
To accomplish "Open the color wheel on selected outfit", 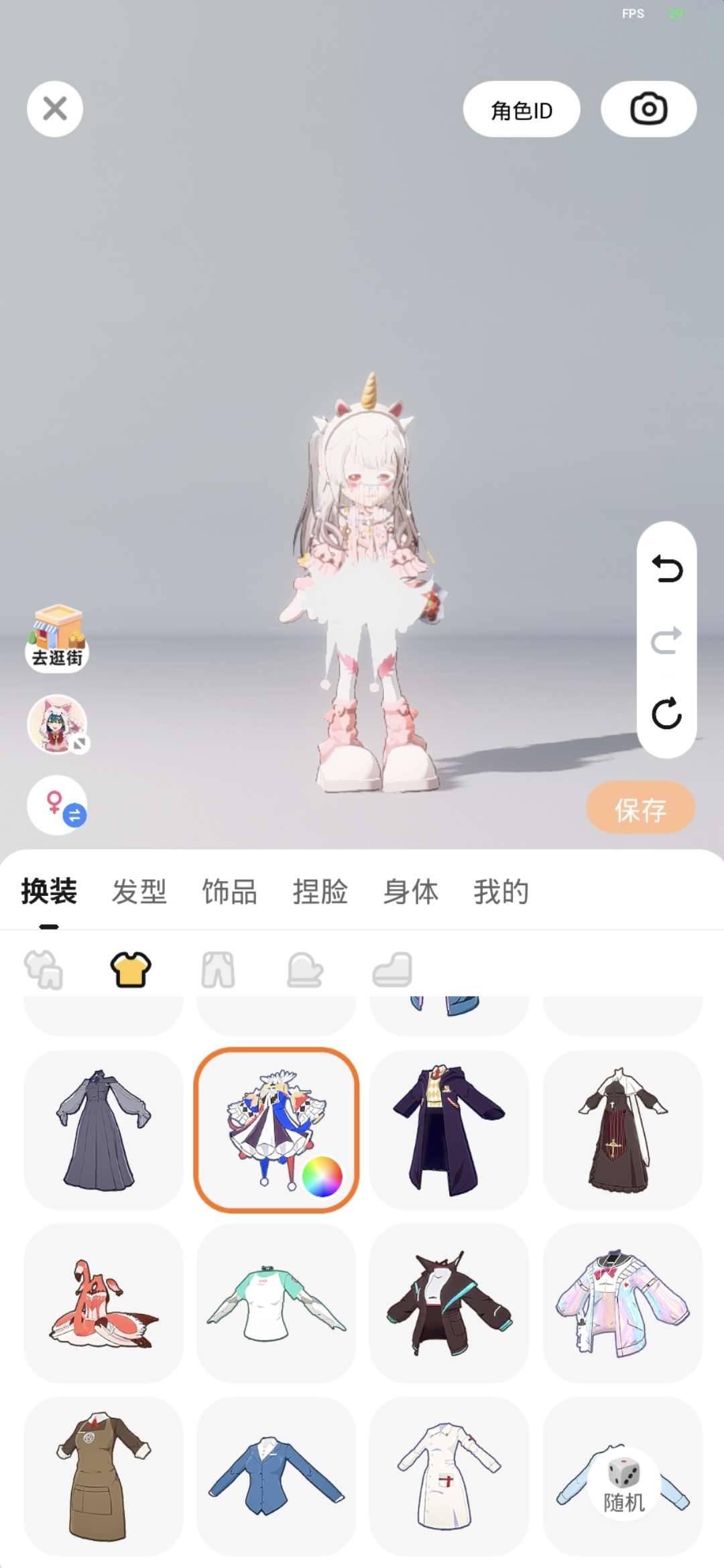I will pyautogui.click(x=322, y=1176).
